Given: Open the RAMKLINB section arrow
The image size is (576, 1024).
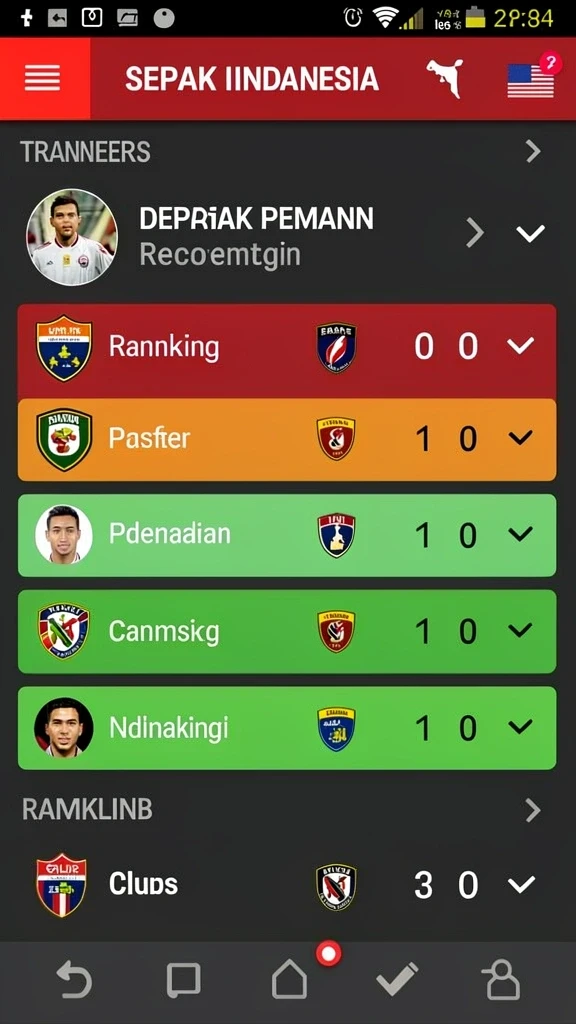Looking at the screenshot, I should [534, 810].
